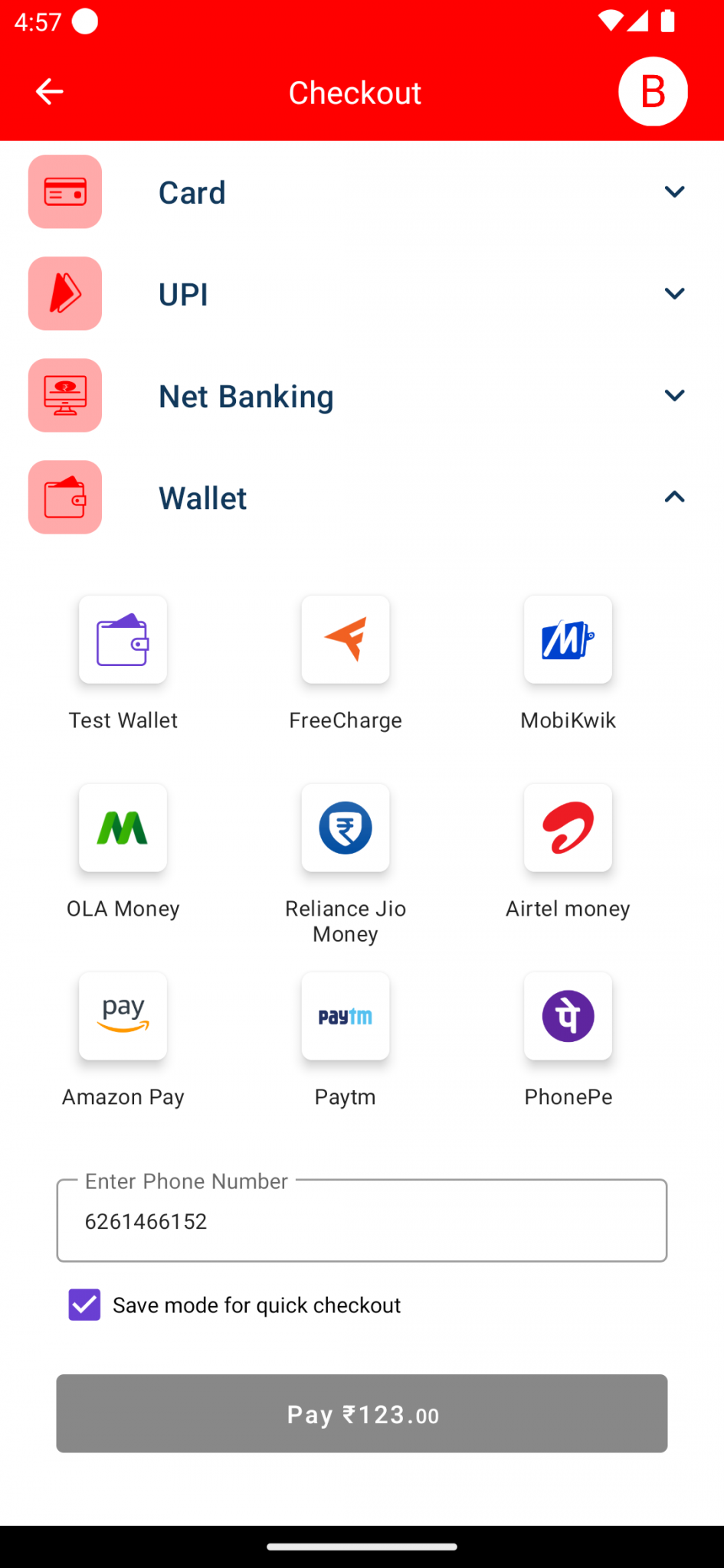The height and width of the screenshot is (1568, 724).
Task: Expand the Net Banking section
Action: 362,396
